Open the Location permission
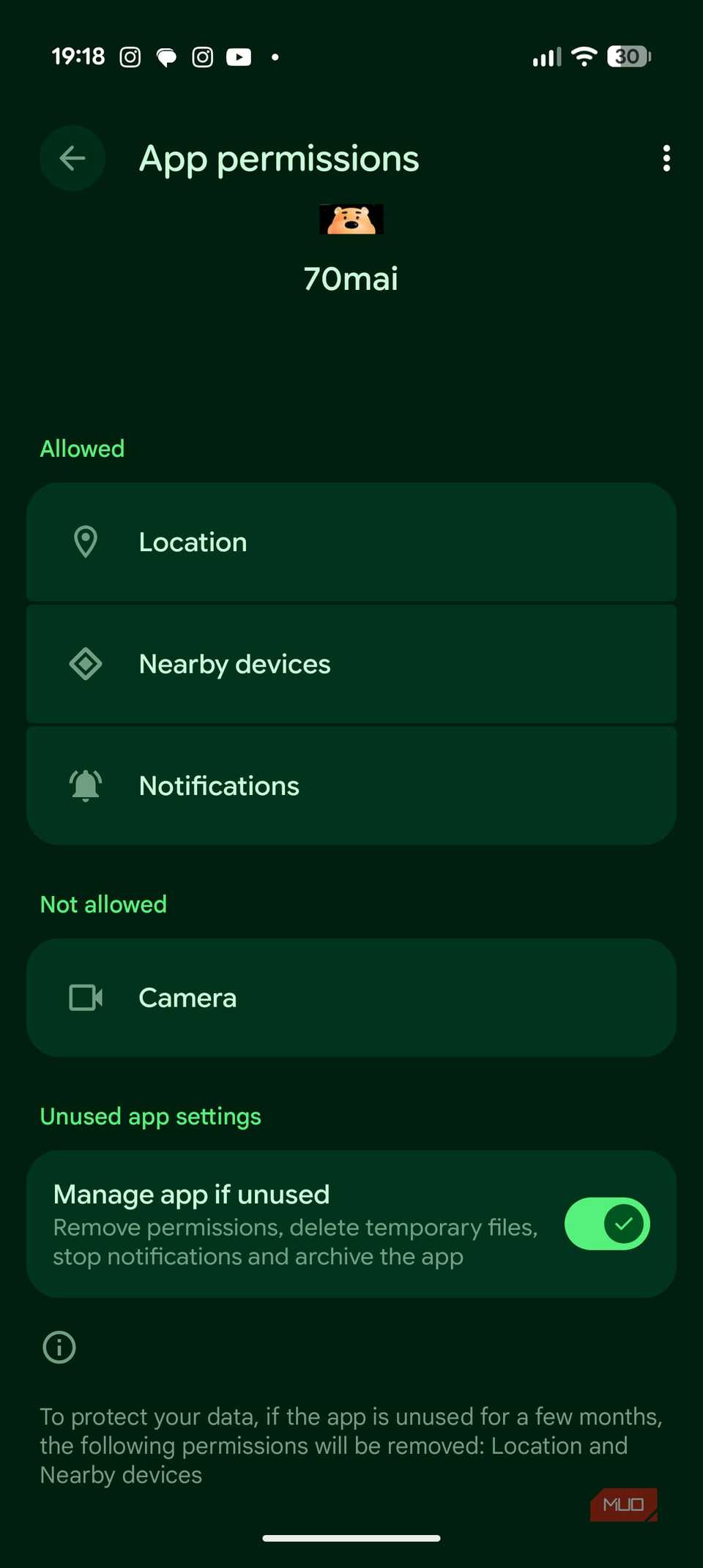The width and height of the screenshot is (703, 1568). coord(351,542)
